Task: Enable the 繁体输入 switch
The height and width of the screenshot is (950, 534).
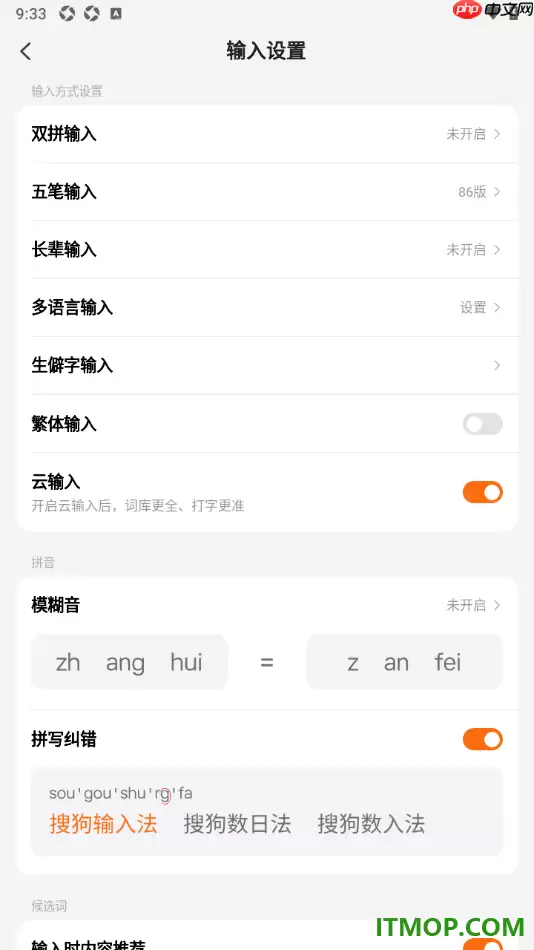Action: pos(482,424)
